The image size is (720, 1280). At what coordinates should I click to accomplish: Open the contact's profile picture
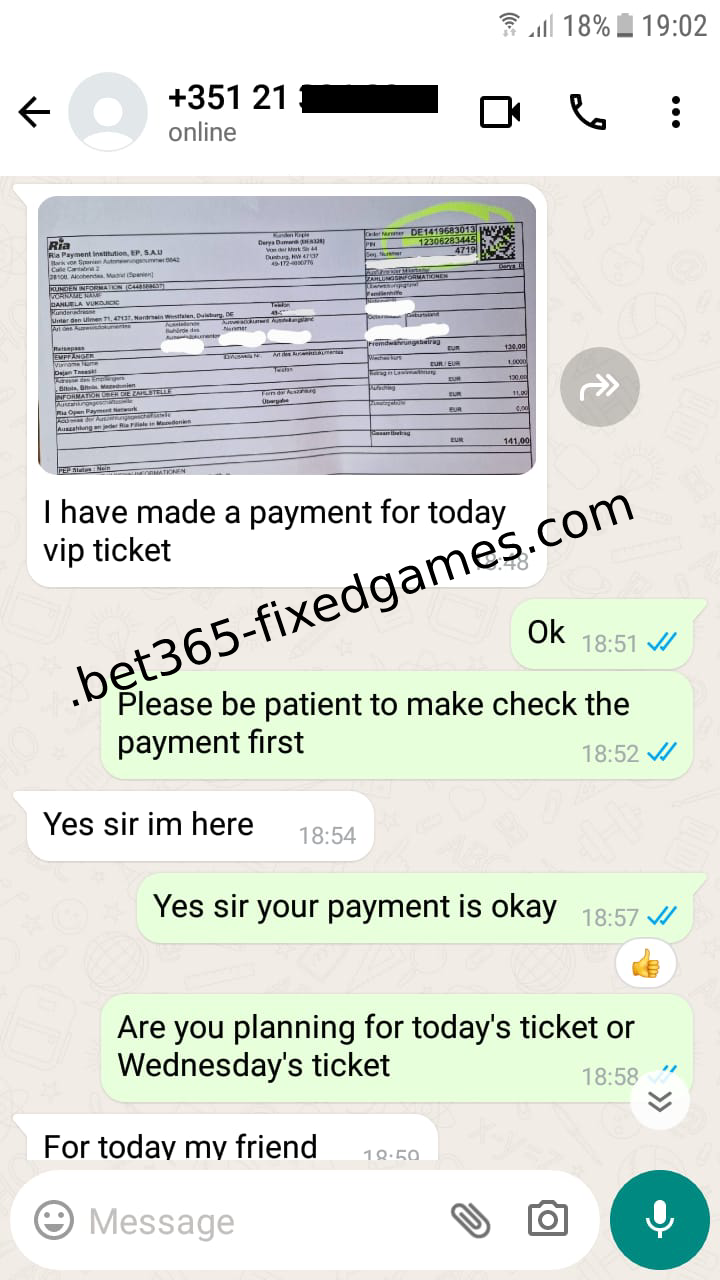(107, 113)
